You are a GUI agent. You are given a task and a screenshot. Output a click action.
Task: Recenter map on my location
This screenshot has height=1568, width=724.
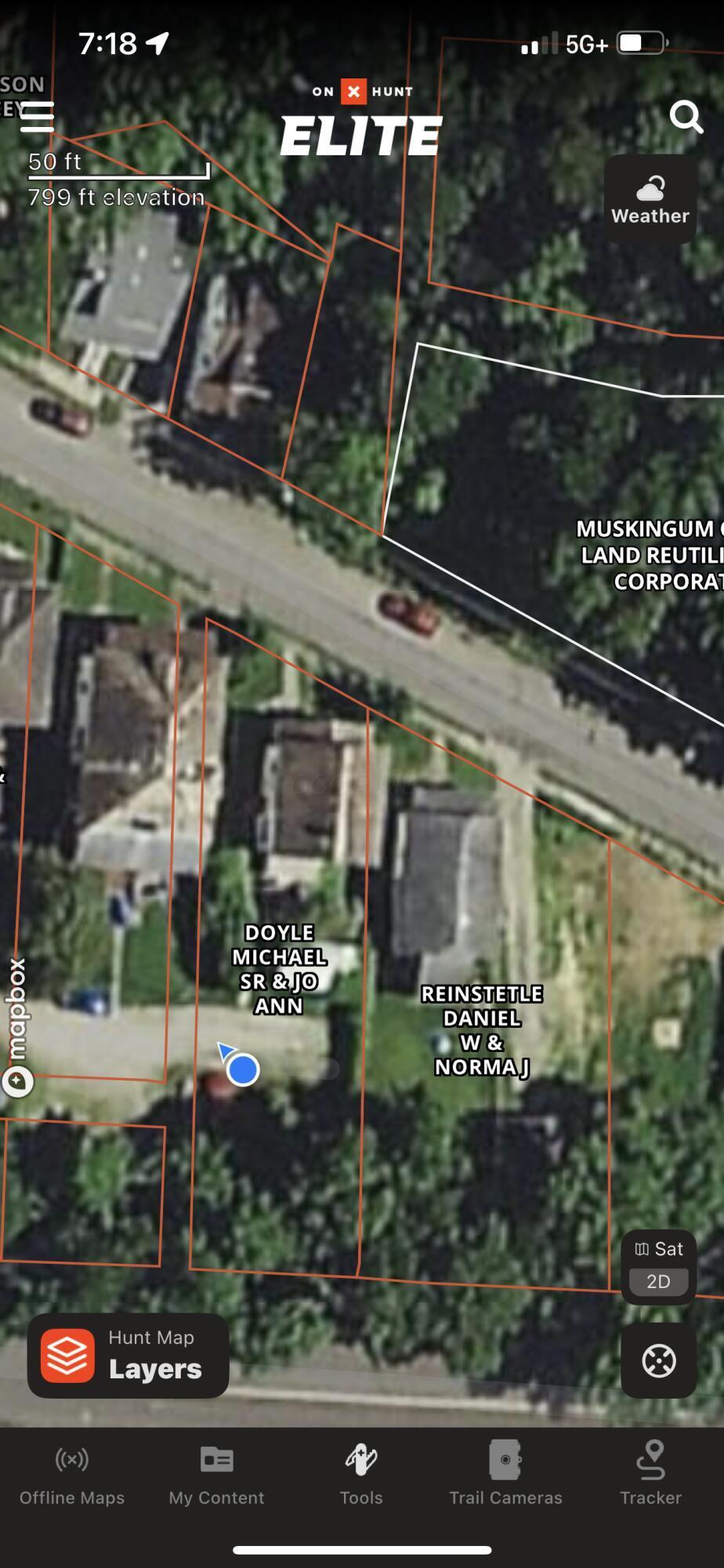pyautogui.click(x=658, y=1360)
